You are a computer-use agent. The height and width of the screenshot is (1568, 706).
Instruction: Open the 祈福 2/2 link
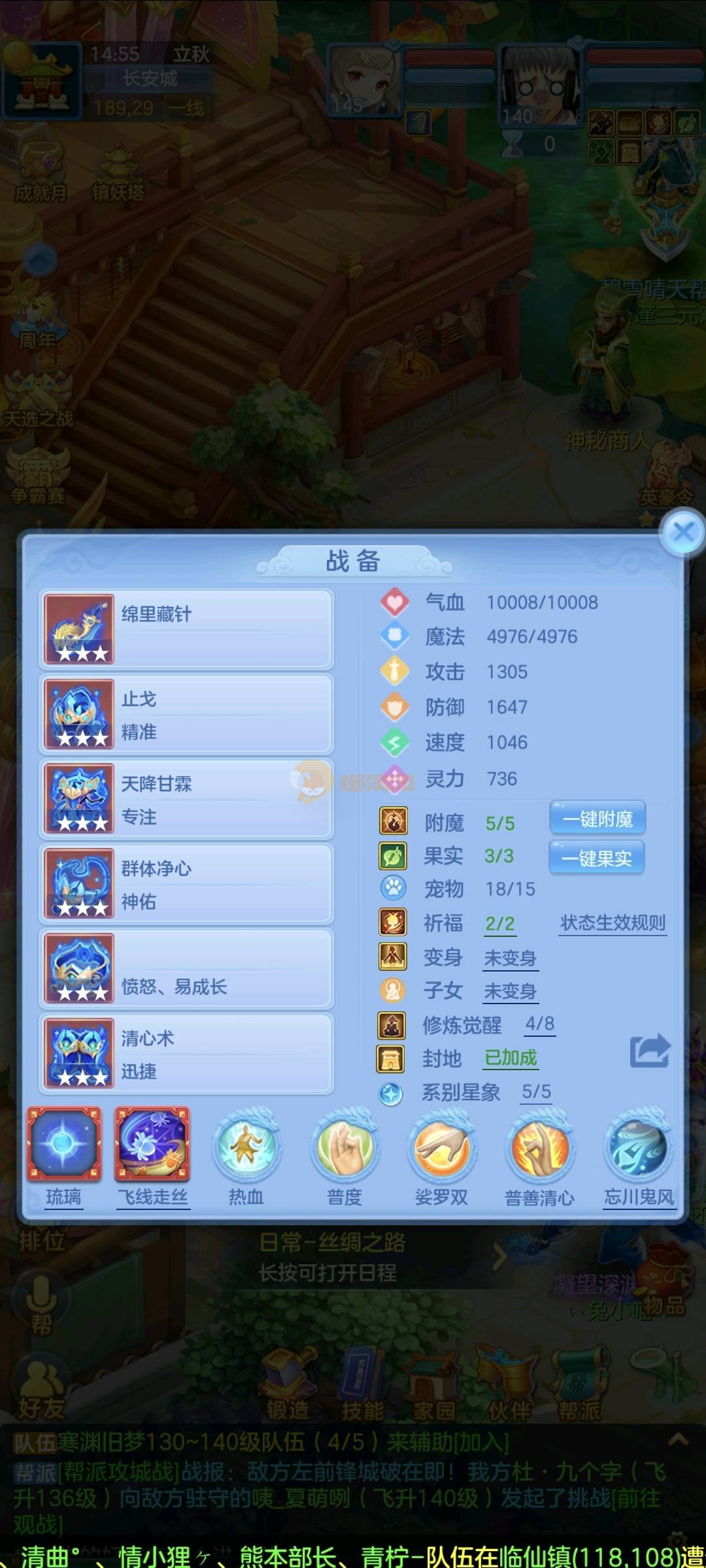(500, 924)
